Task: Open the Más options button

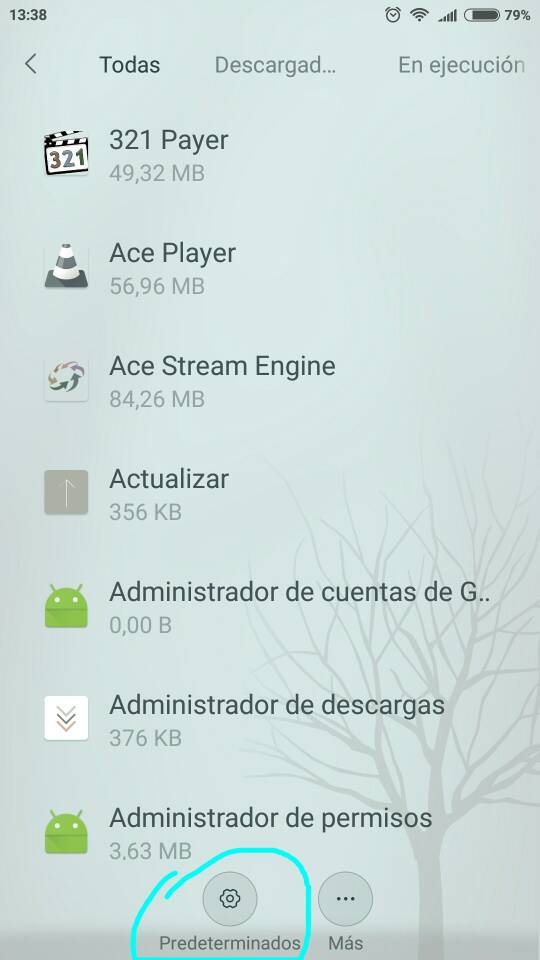Action: click(x=345, y=899)
